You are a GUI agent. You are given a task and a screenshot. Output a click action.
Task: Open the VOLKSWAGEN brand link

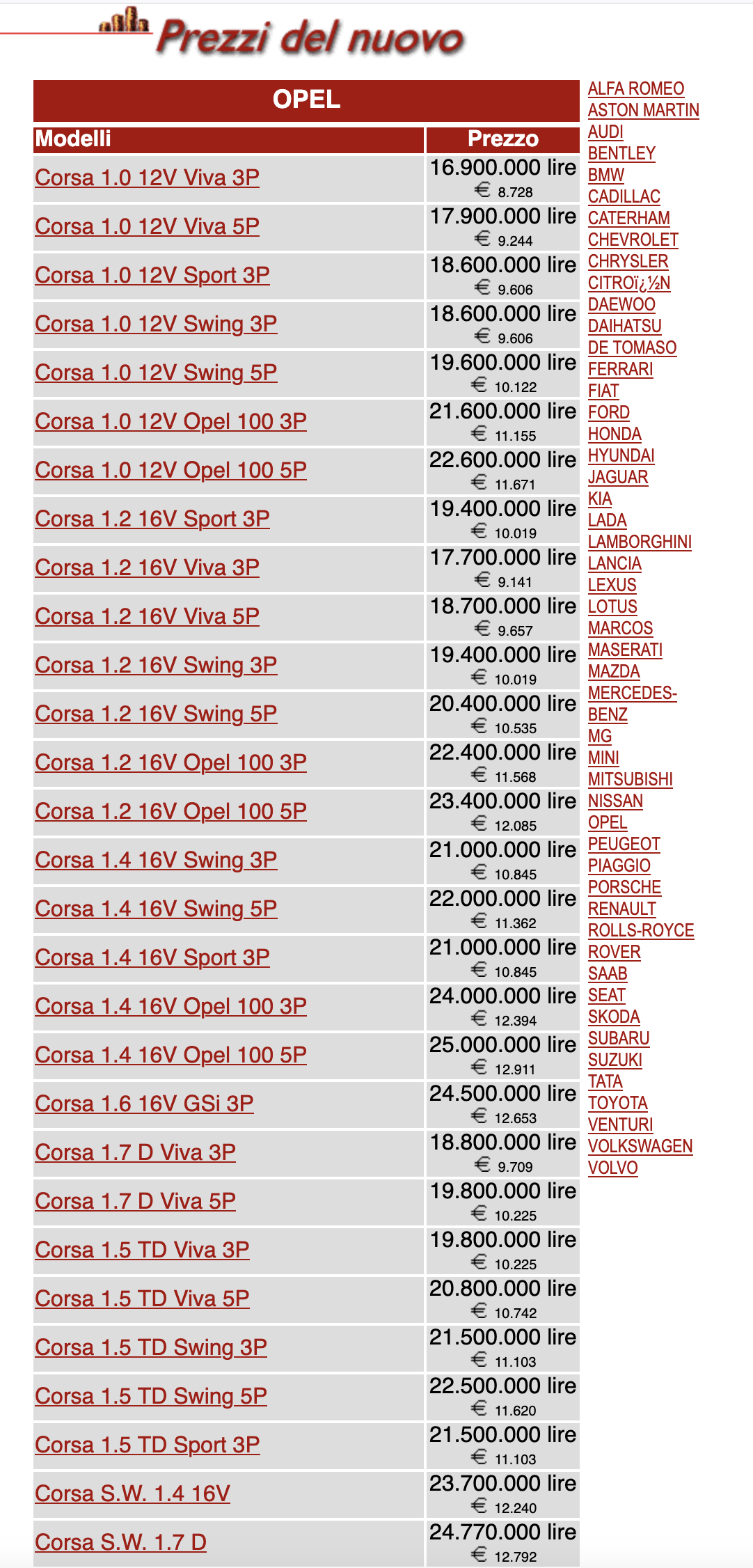click(640, 1147)
